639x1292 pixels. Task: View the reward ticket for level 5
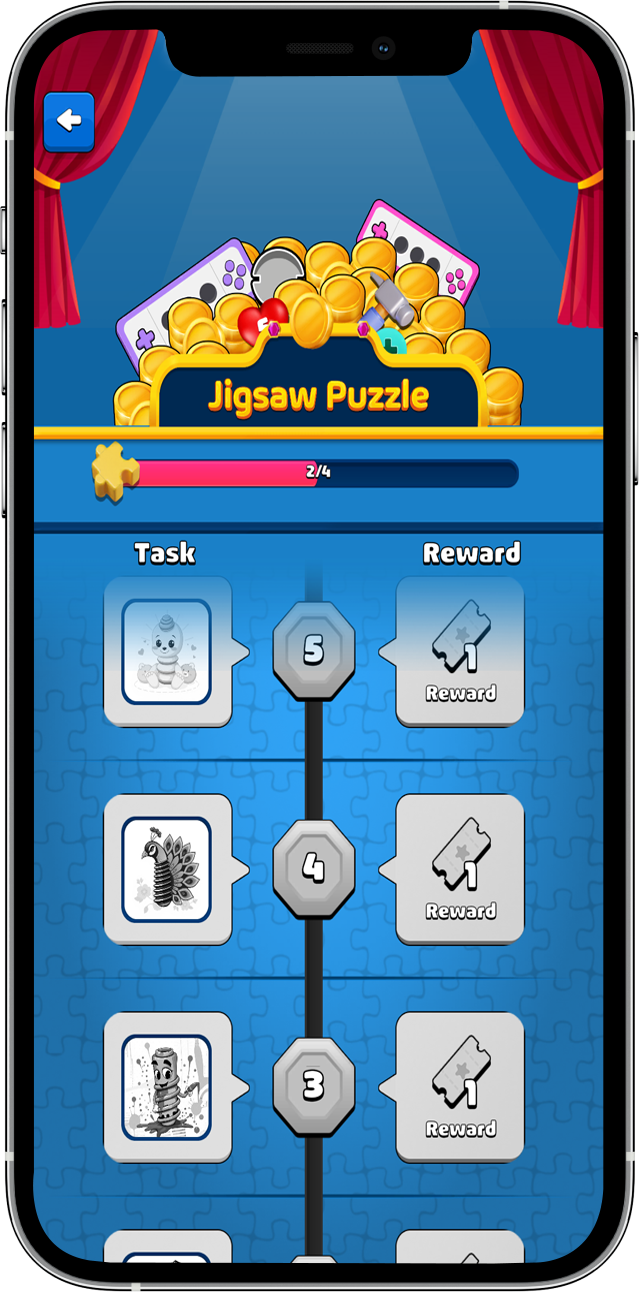460,651
